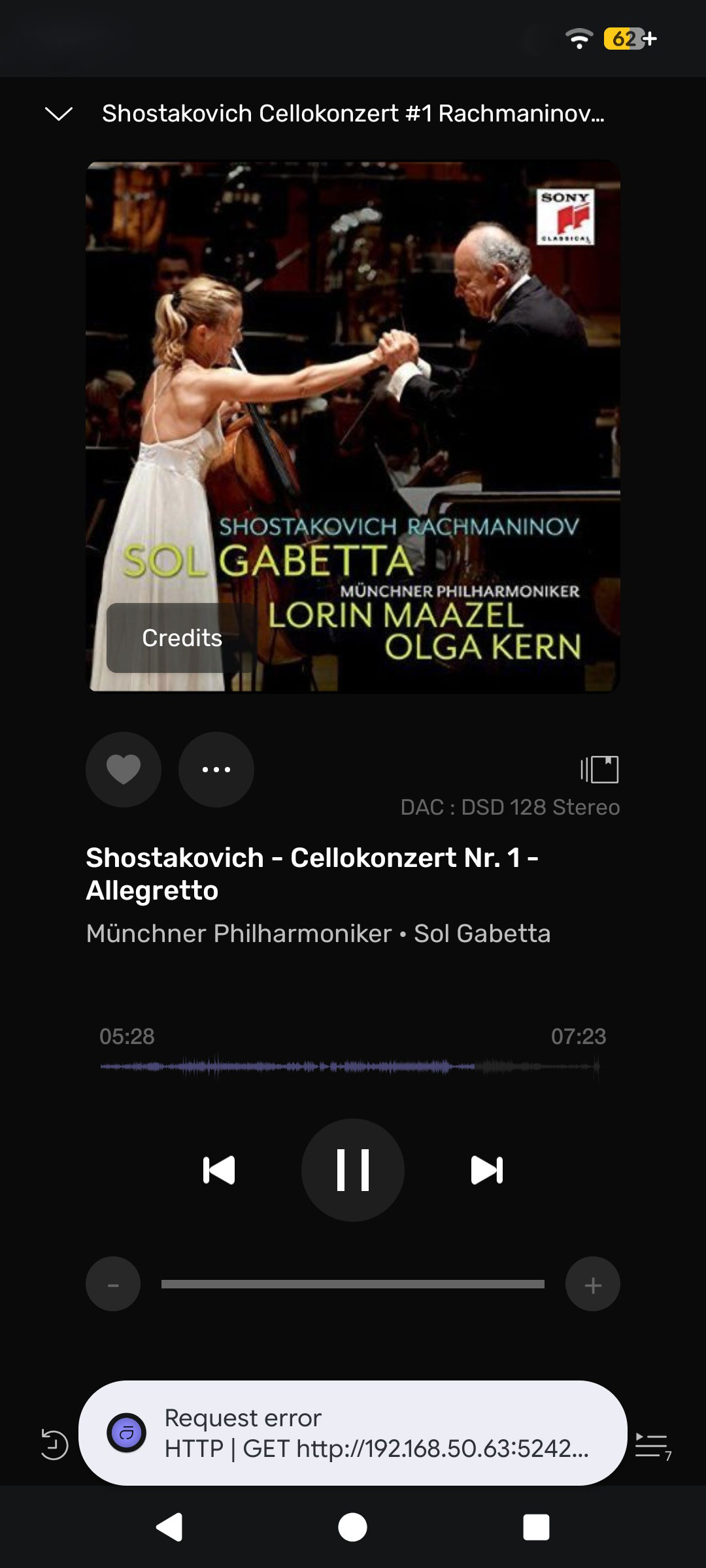Open the Credits button on album art
Viewport: 706px width, 1568px height.
pos(181,638)
